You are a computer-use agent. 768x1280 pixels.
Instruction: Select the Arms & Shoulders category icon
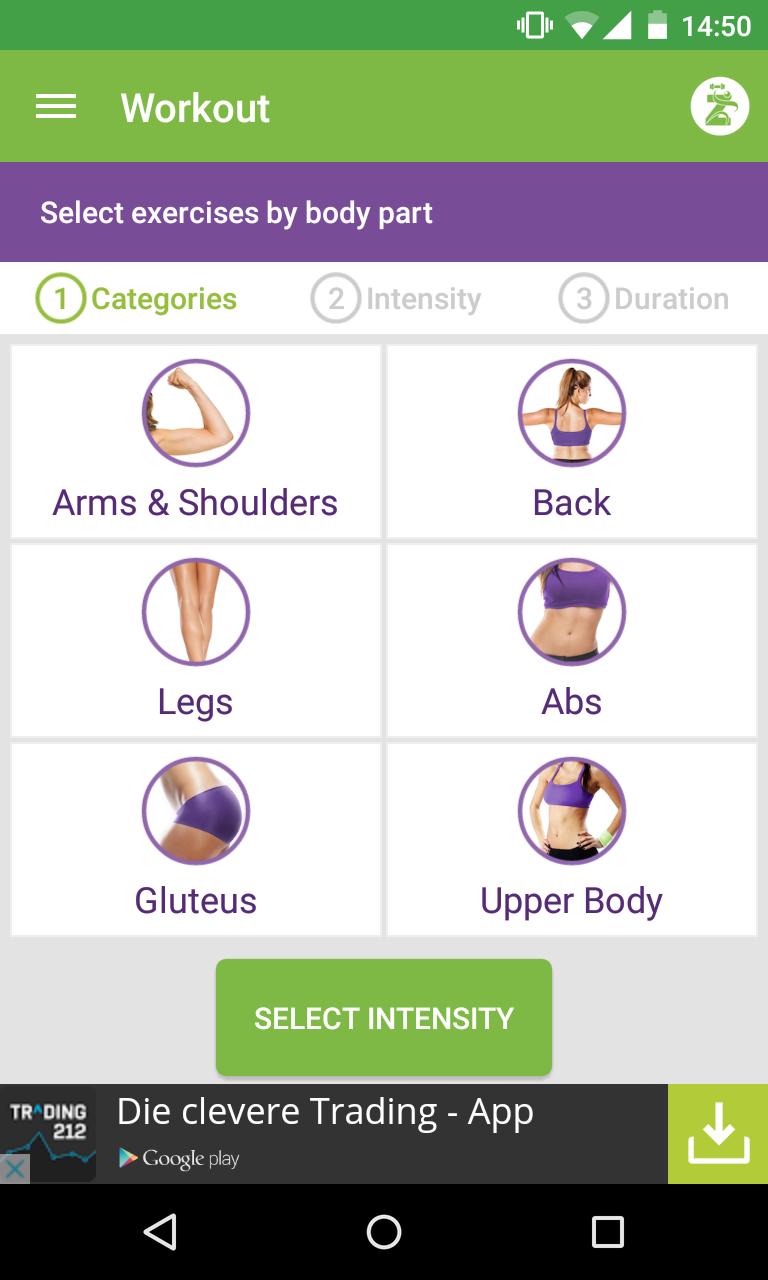195,412
